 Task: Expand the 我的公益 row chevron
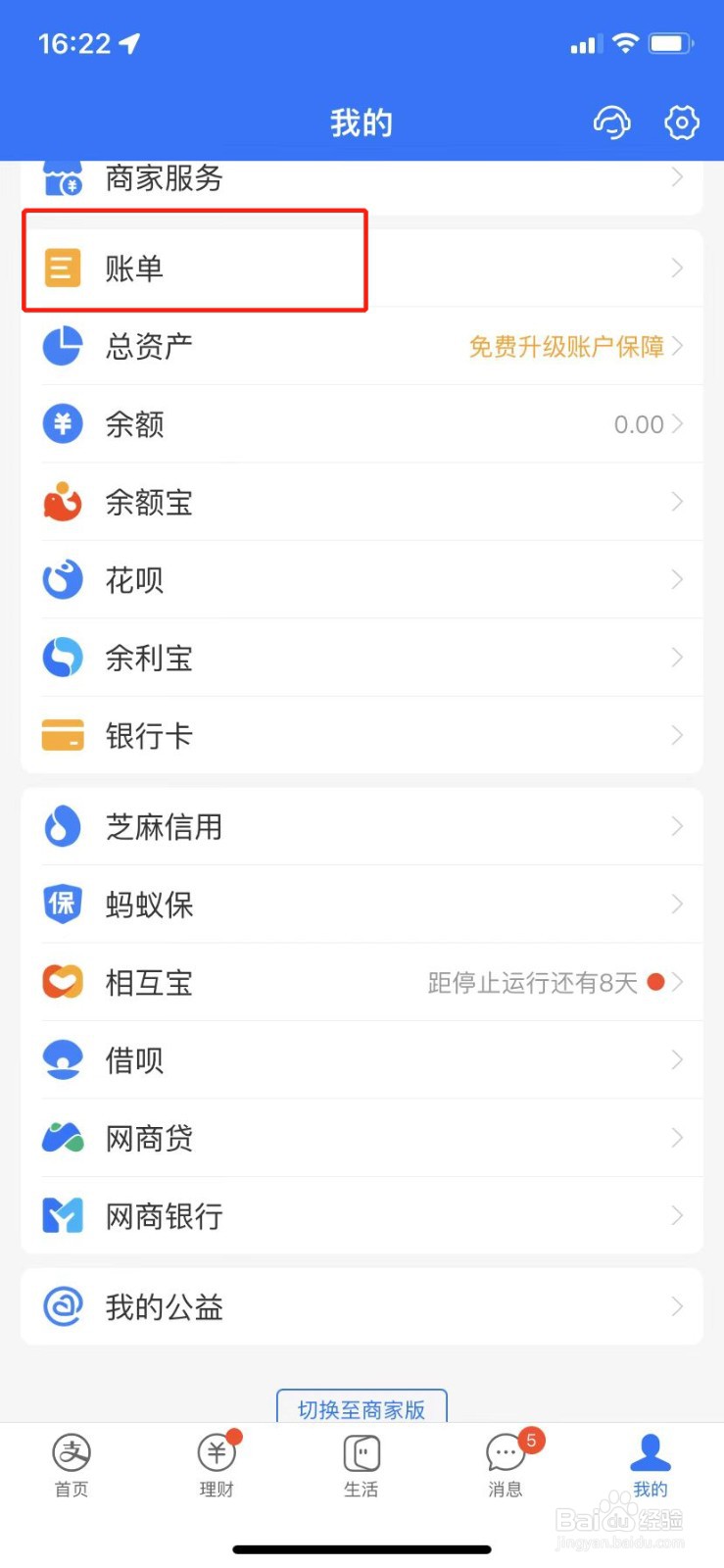tap(678, 1306)
